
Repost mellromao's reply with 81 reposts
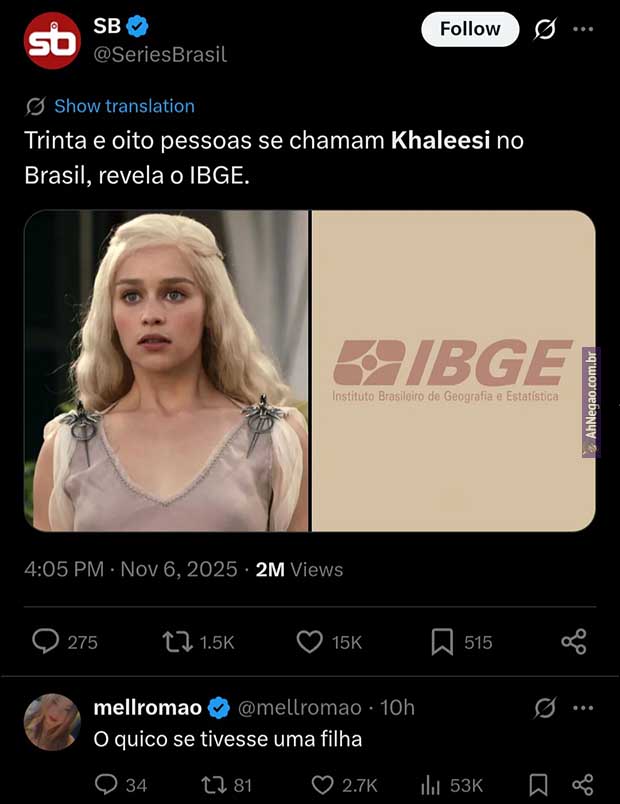click(x=214, y=784)
